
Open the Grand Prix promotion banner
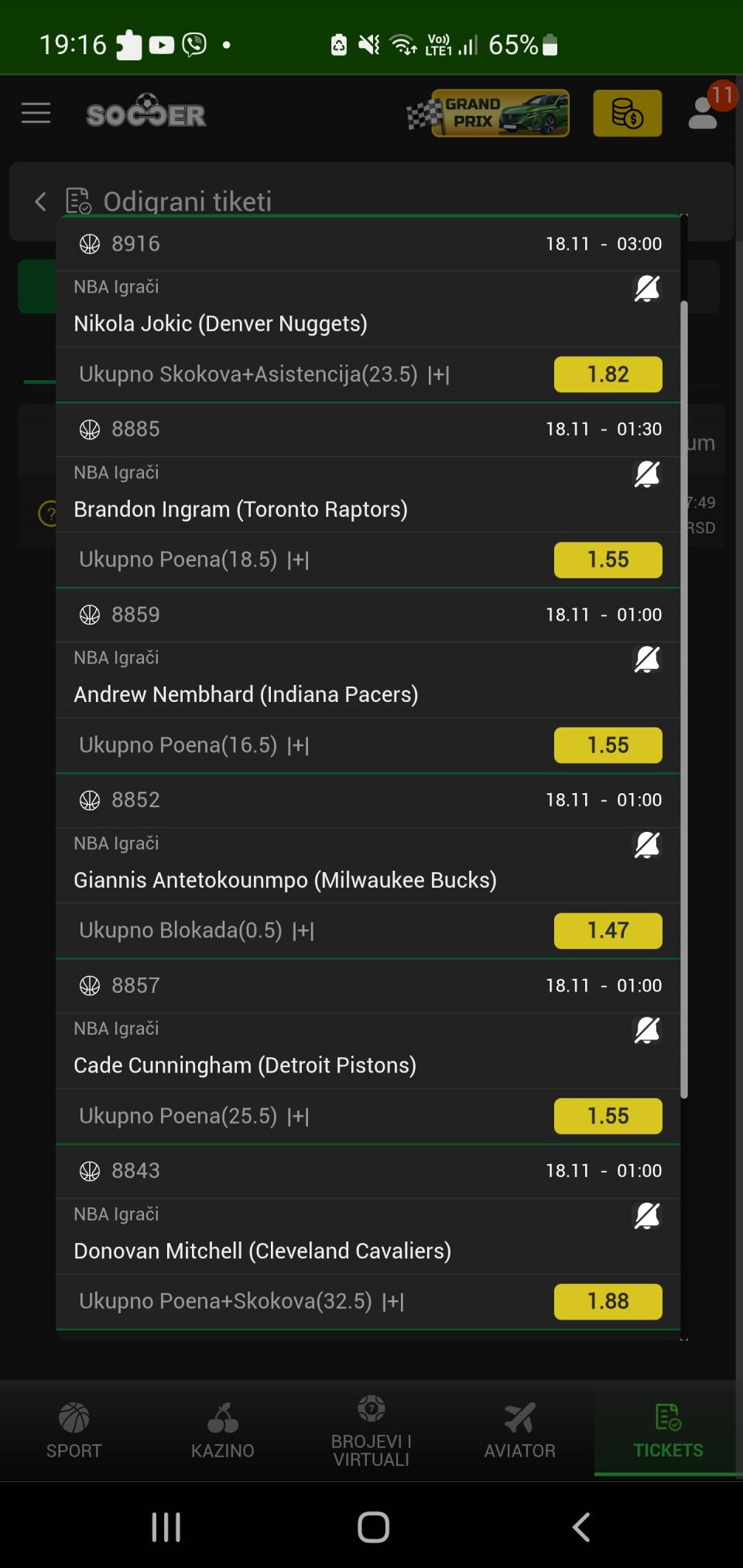(x=490, y=114)
